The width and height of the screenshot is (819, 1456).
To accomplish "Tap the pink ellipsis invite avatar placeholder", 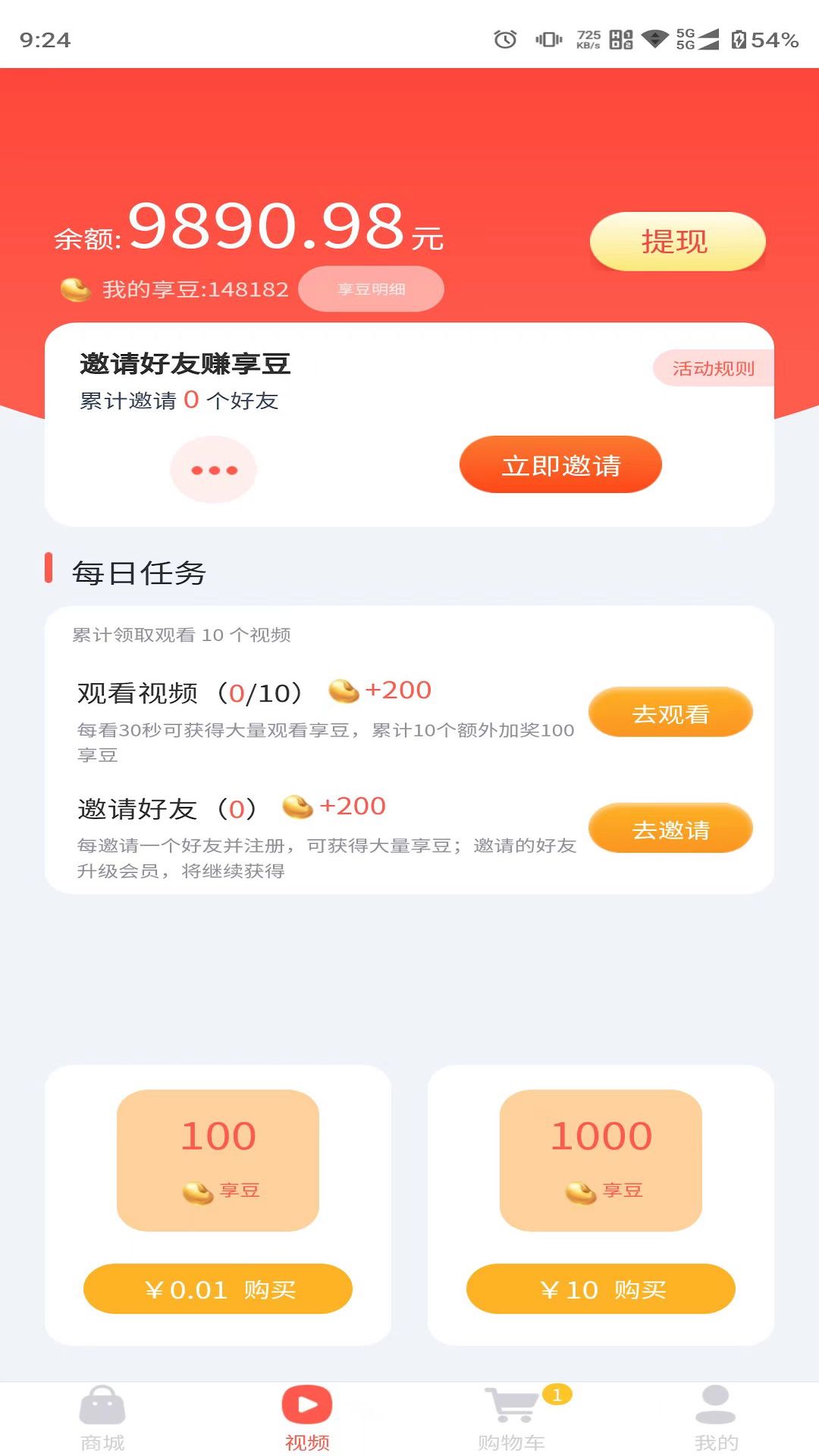I will [214, 469].
